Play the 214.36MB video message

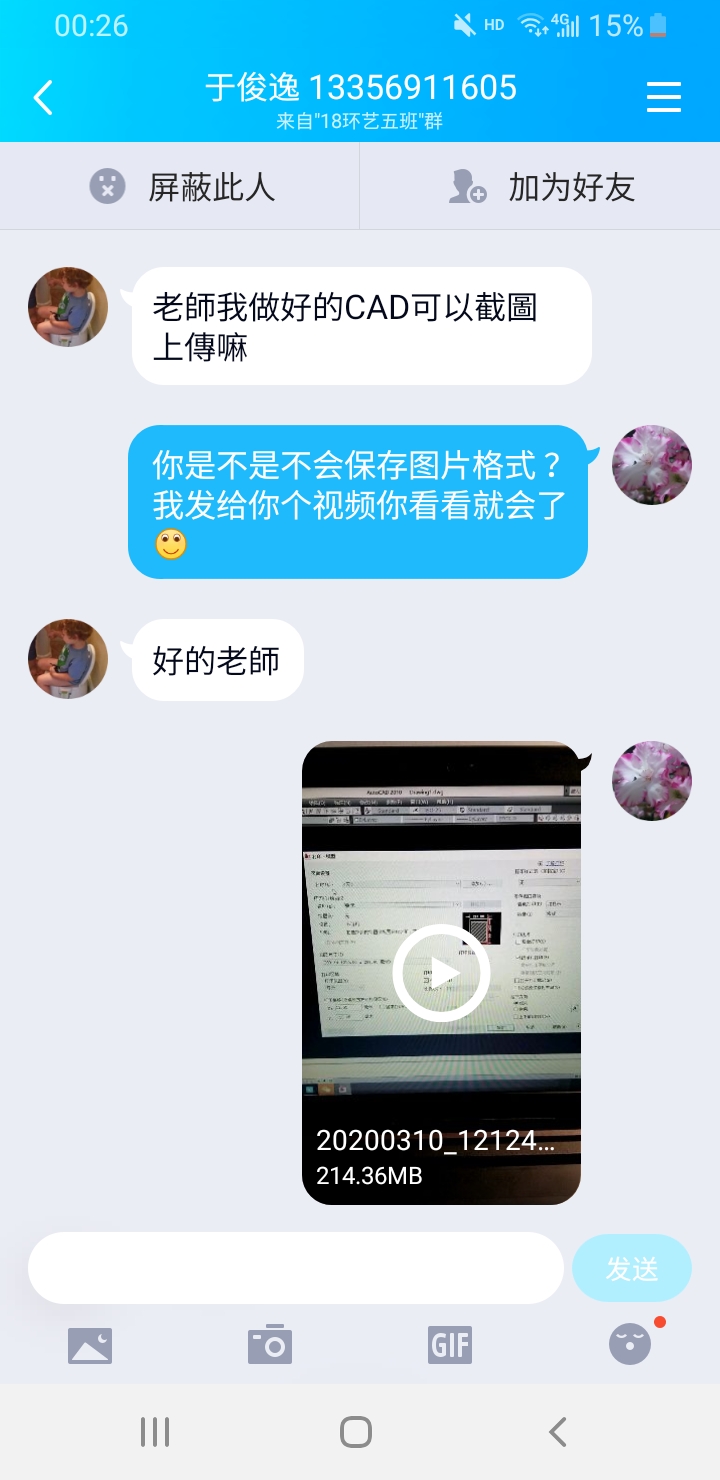click(x=441, y=972)
